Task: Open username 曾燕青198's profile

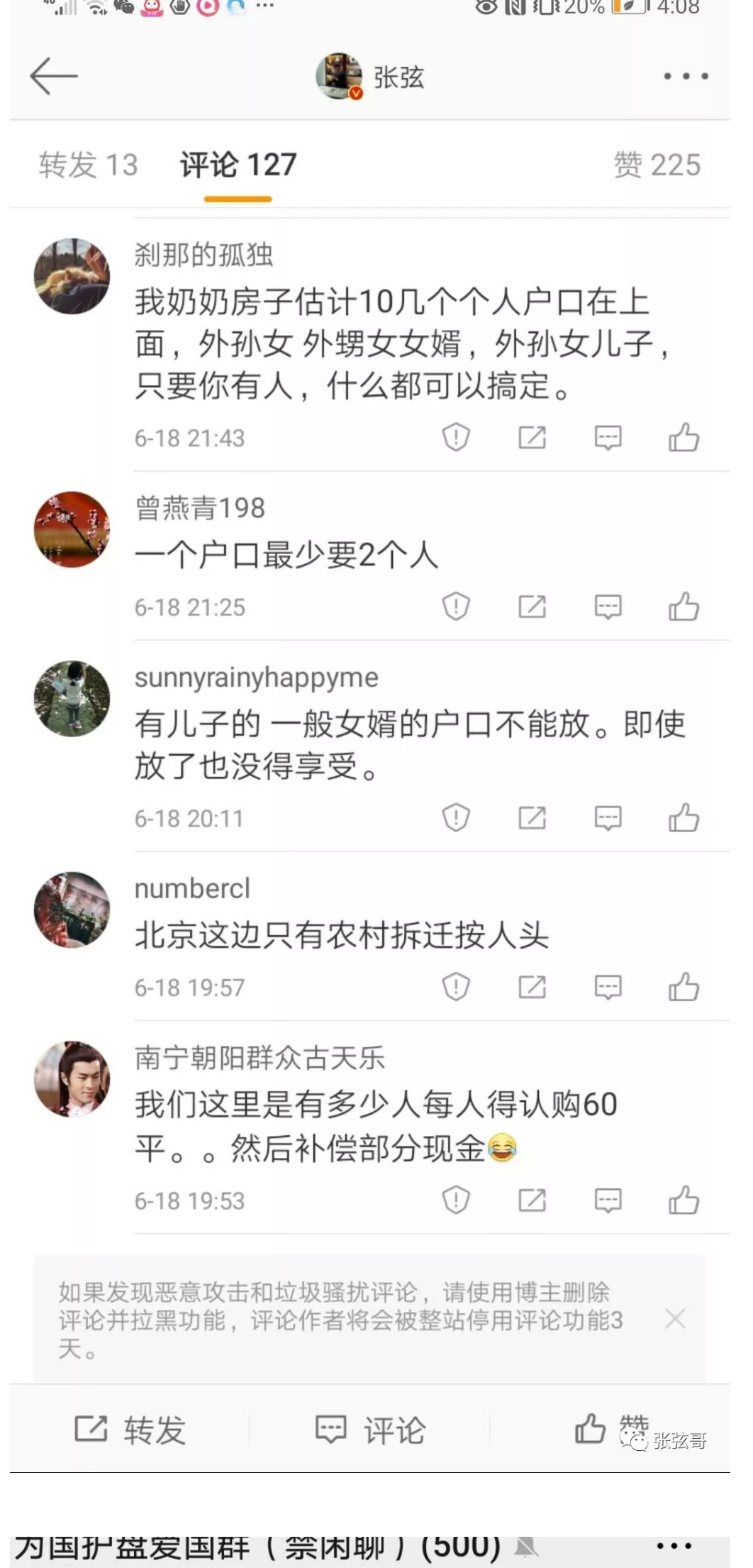Action: click(x=200, y=508)
